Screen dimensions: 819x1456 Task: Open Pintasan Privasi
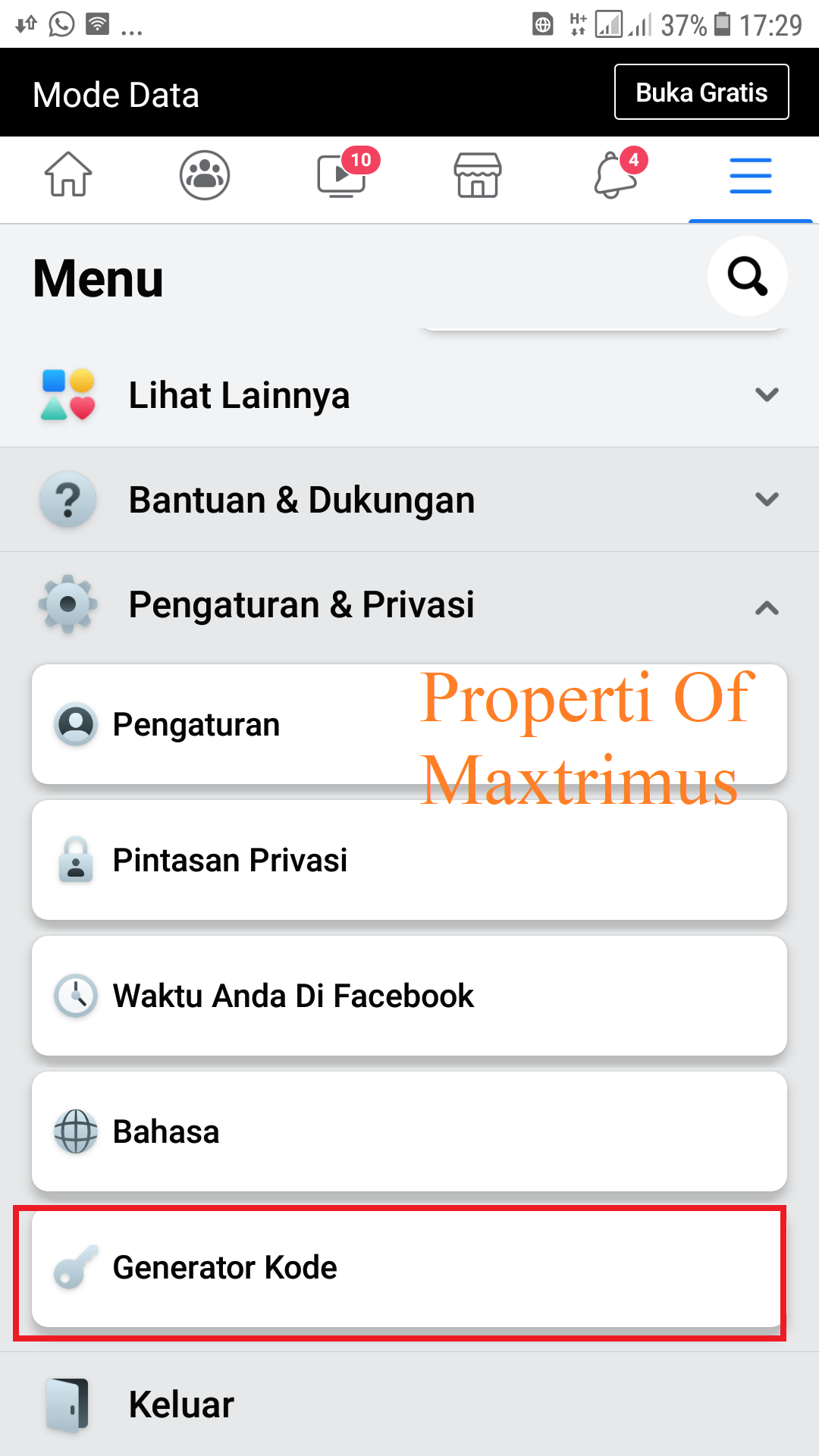coord(409,861)
